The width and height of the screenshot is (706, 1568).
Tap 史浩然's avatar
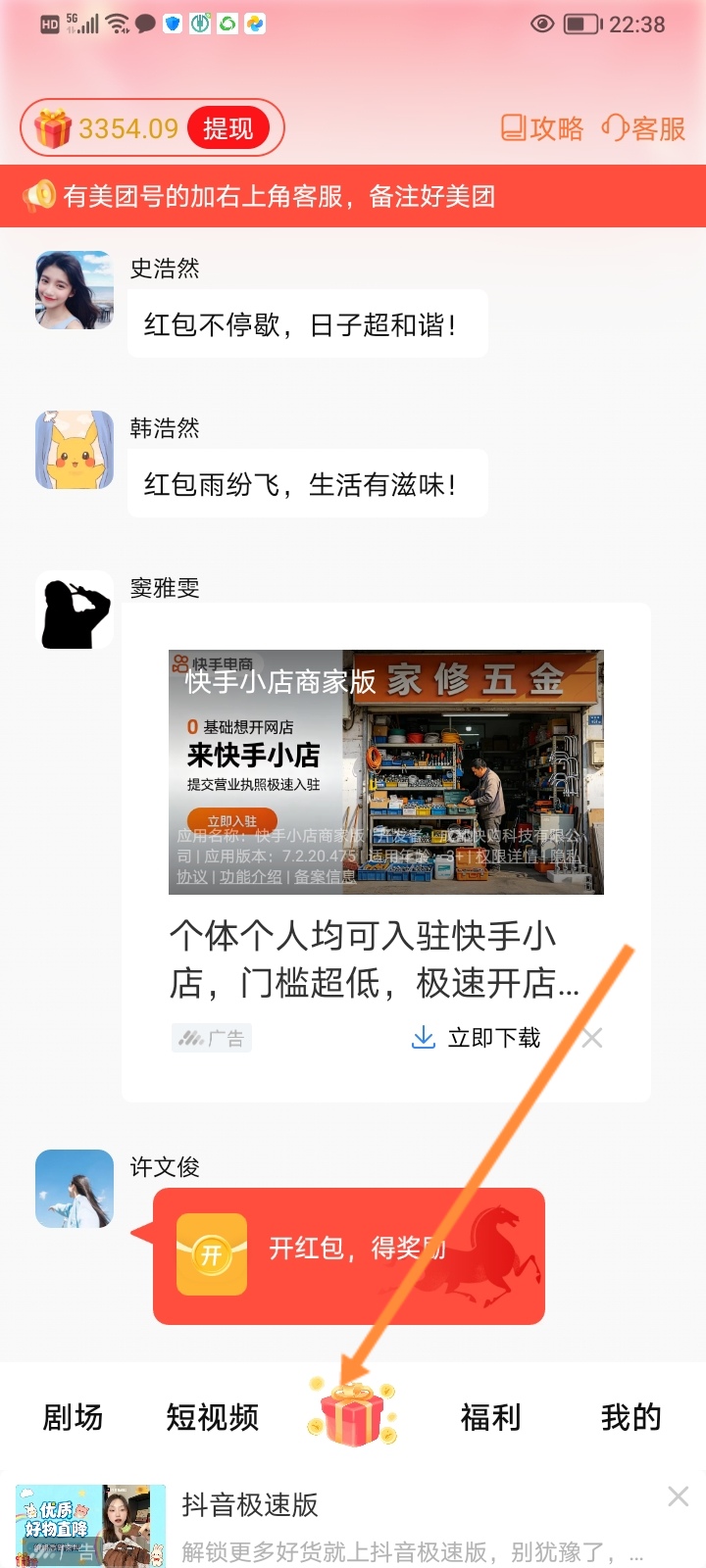75,290
